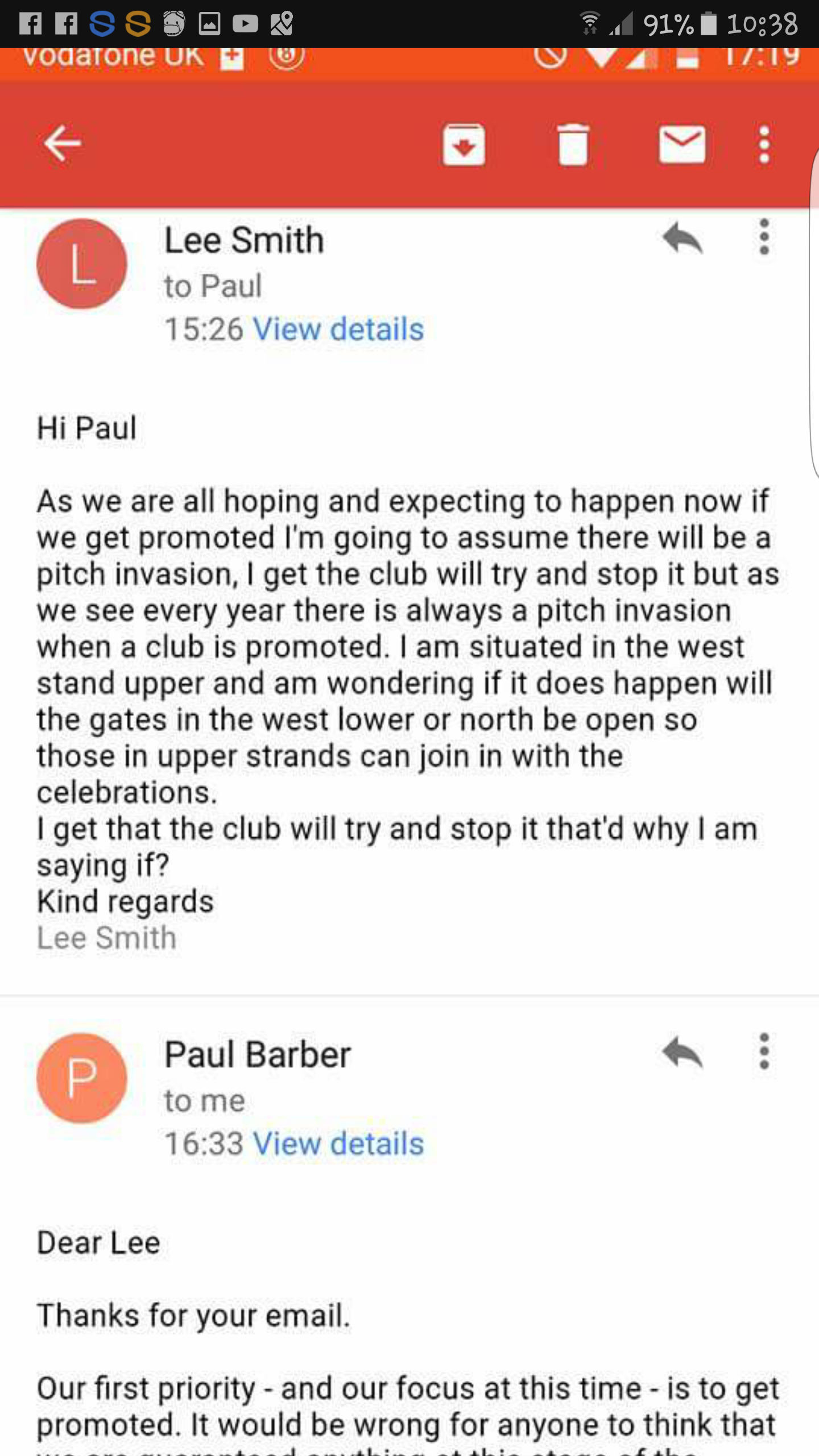
Task: View details of the 16:33 message
Action: (x=338, y=1144)
